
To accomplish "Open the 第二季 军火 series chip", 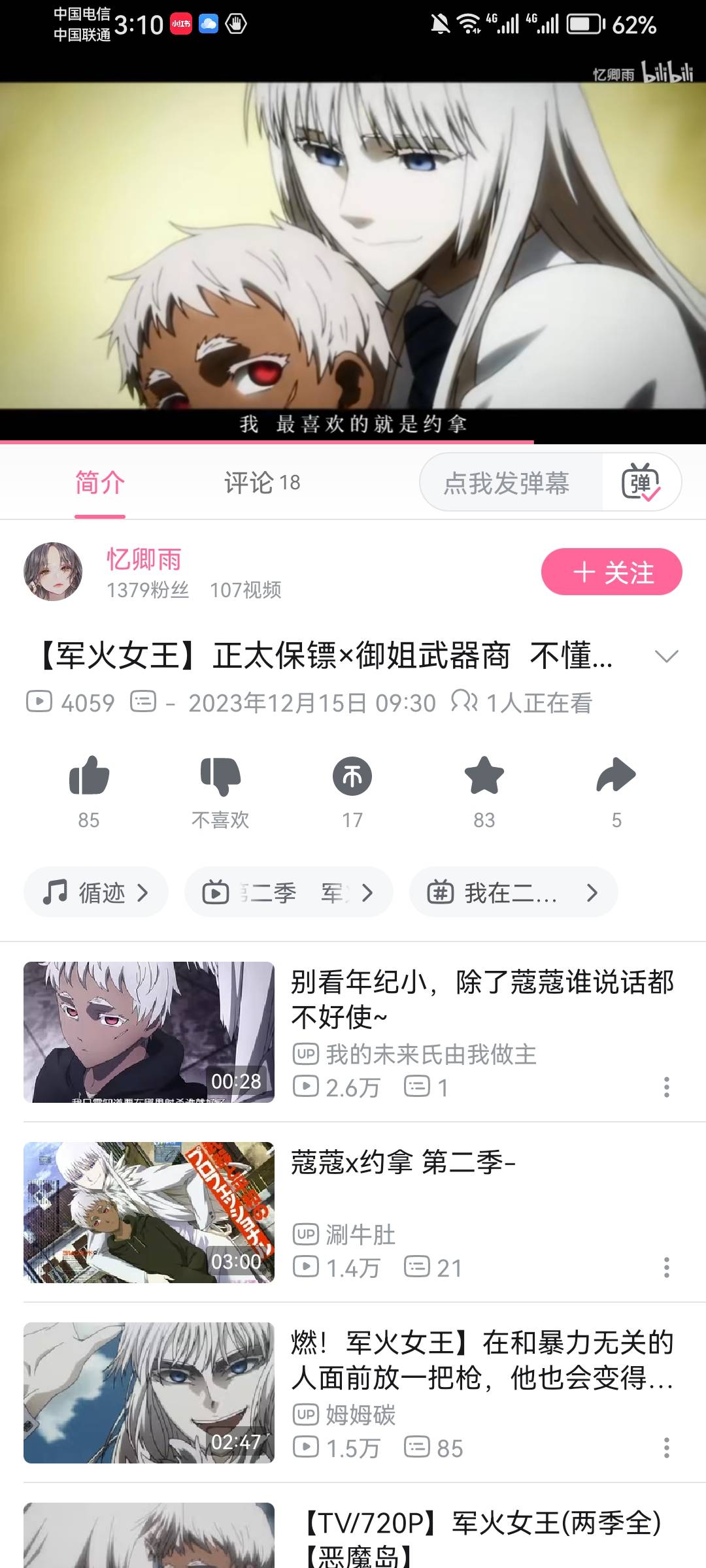I will click(x=288, y=892).
